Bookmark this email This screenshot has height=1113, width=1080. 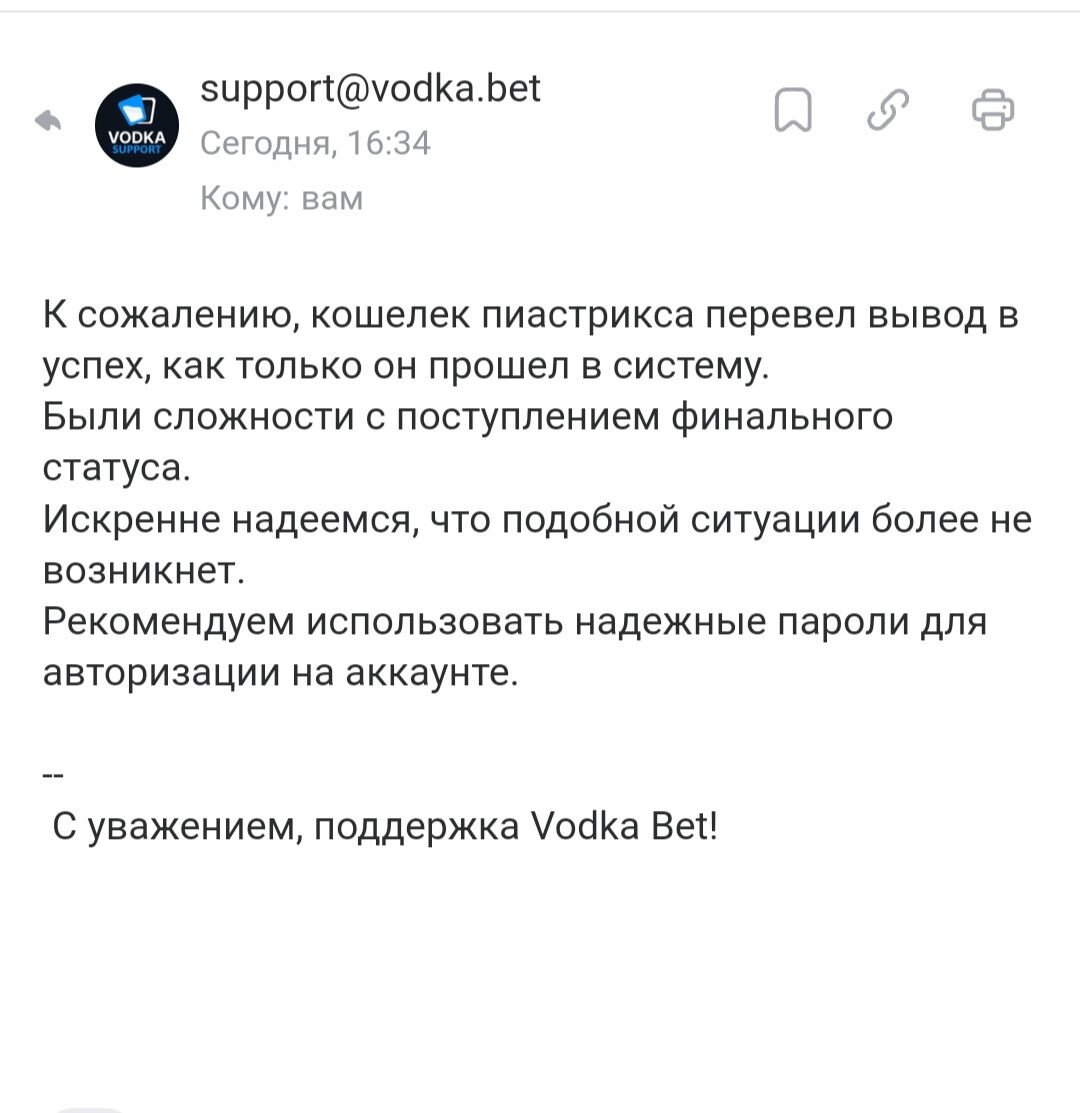792,110
